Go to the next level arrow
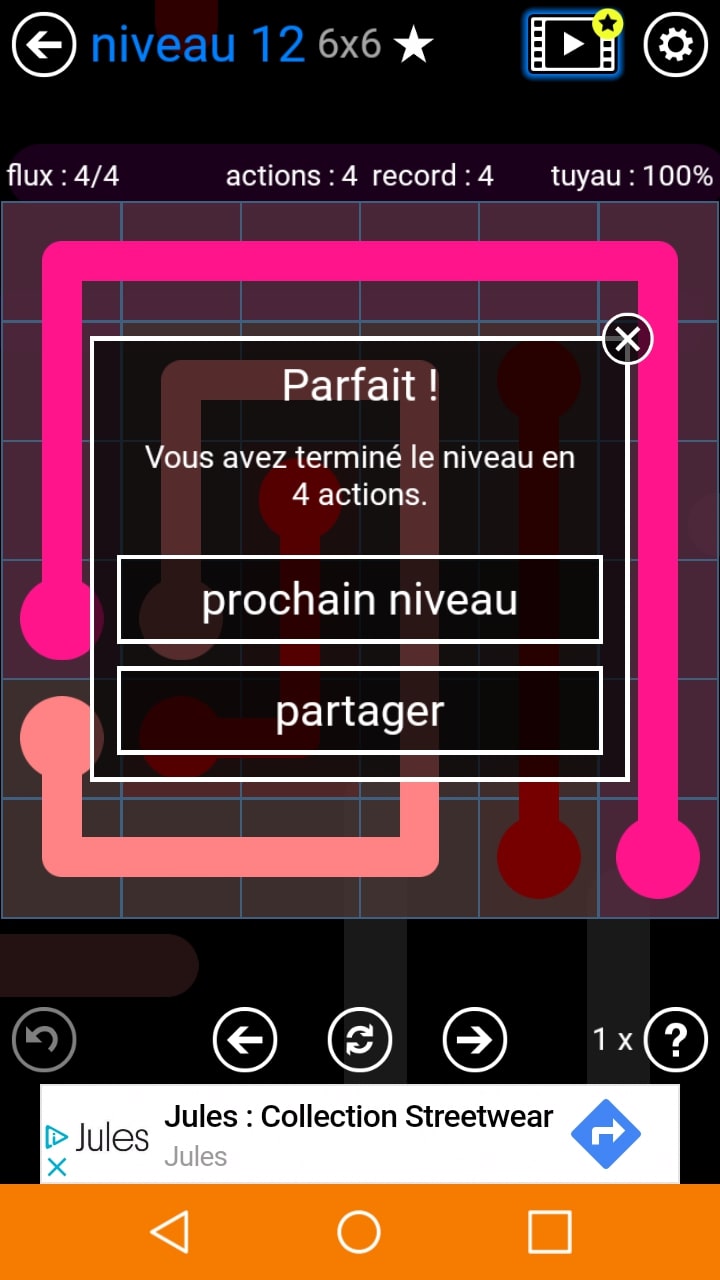 click(475, 1040)
